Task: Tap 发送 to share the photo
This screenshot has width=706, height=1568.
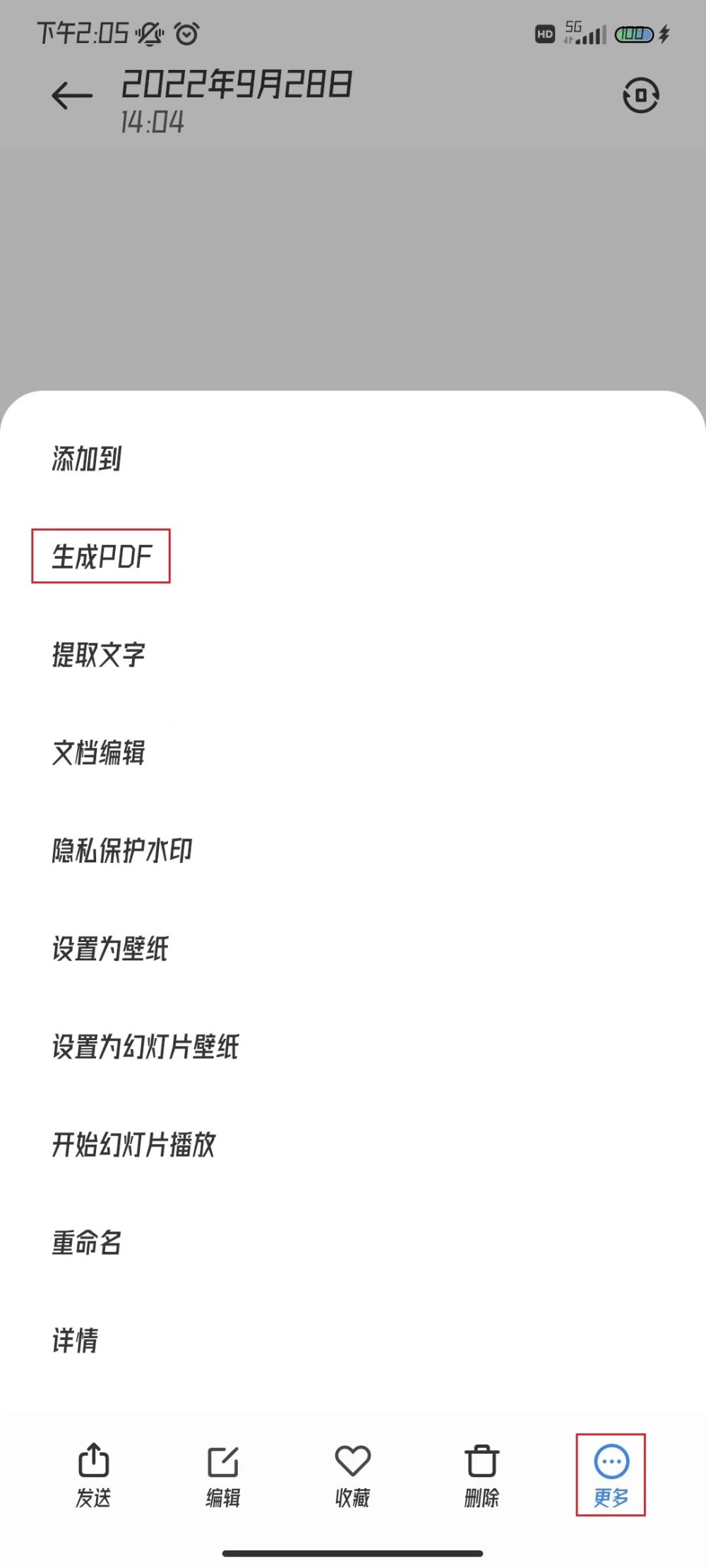Action: coord(93,1475)
